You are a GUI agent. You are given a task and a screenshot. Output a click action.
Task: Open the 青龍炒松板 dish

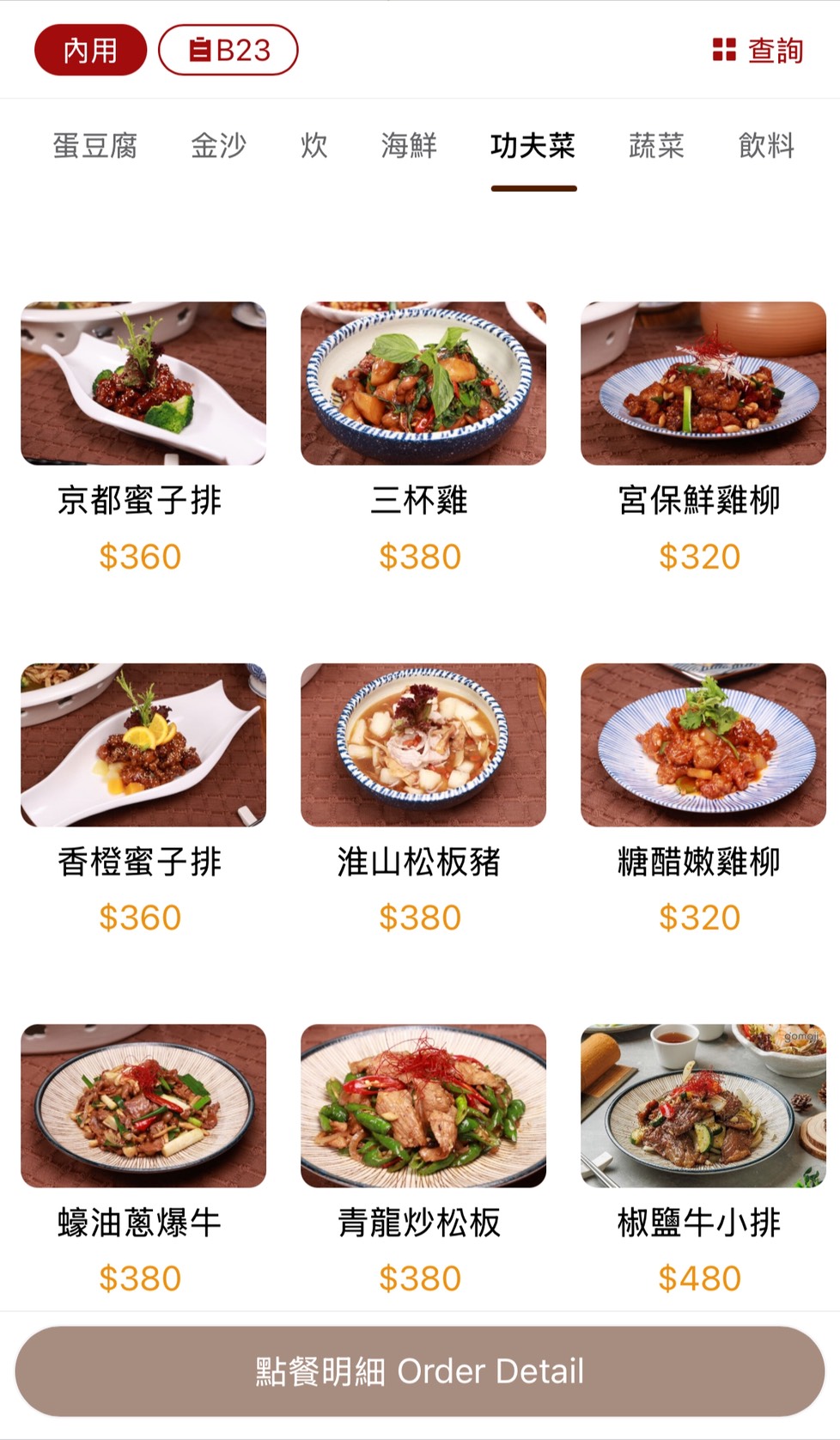click(x=423, y=1105)
